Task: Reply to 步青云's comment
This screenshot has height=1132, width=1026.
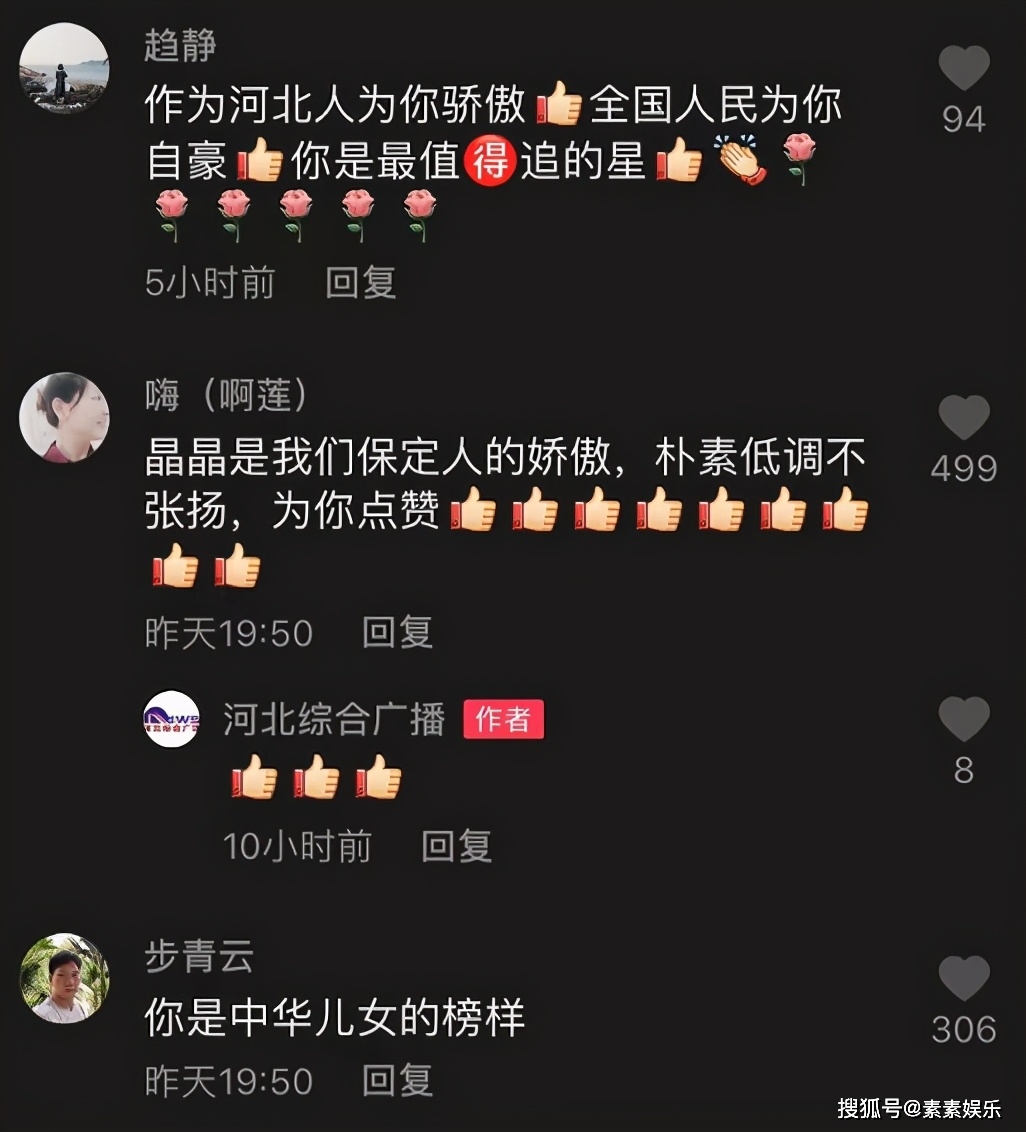Action: pos(397,1081)
